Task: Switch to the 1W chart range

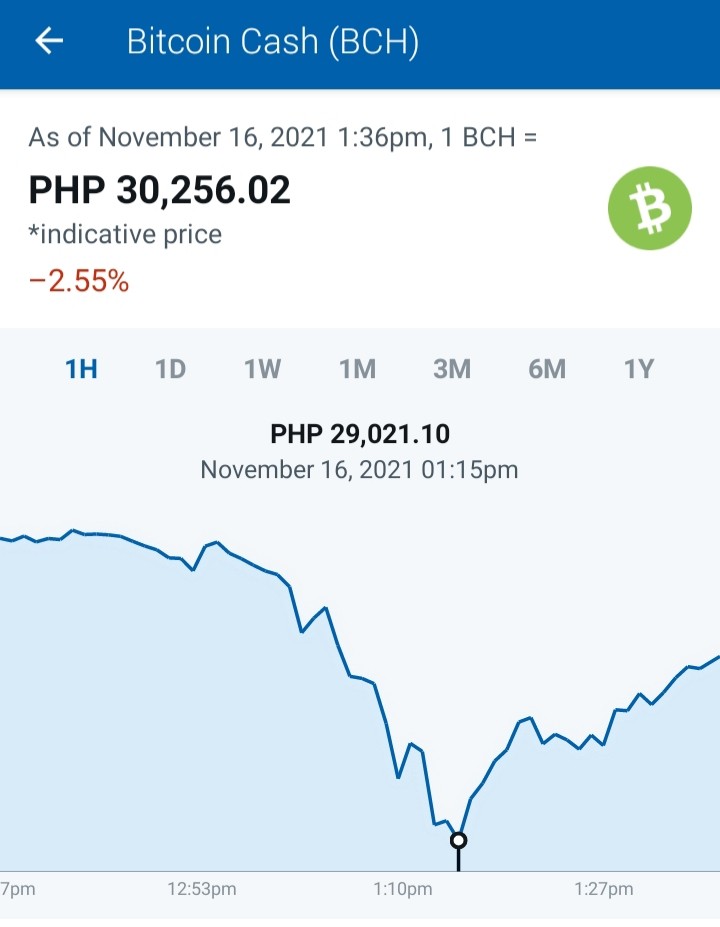Action: click(x=262, y=369)
